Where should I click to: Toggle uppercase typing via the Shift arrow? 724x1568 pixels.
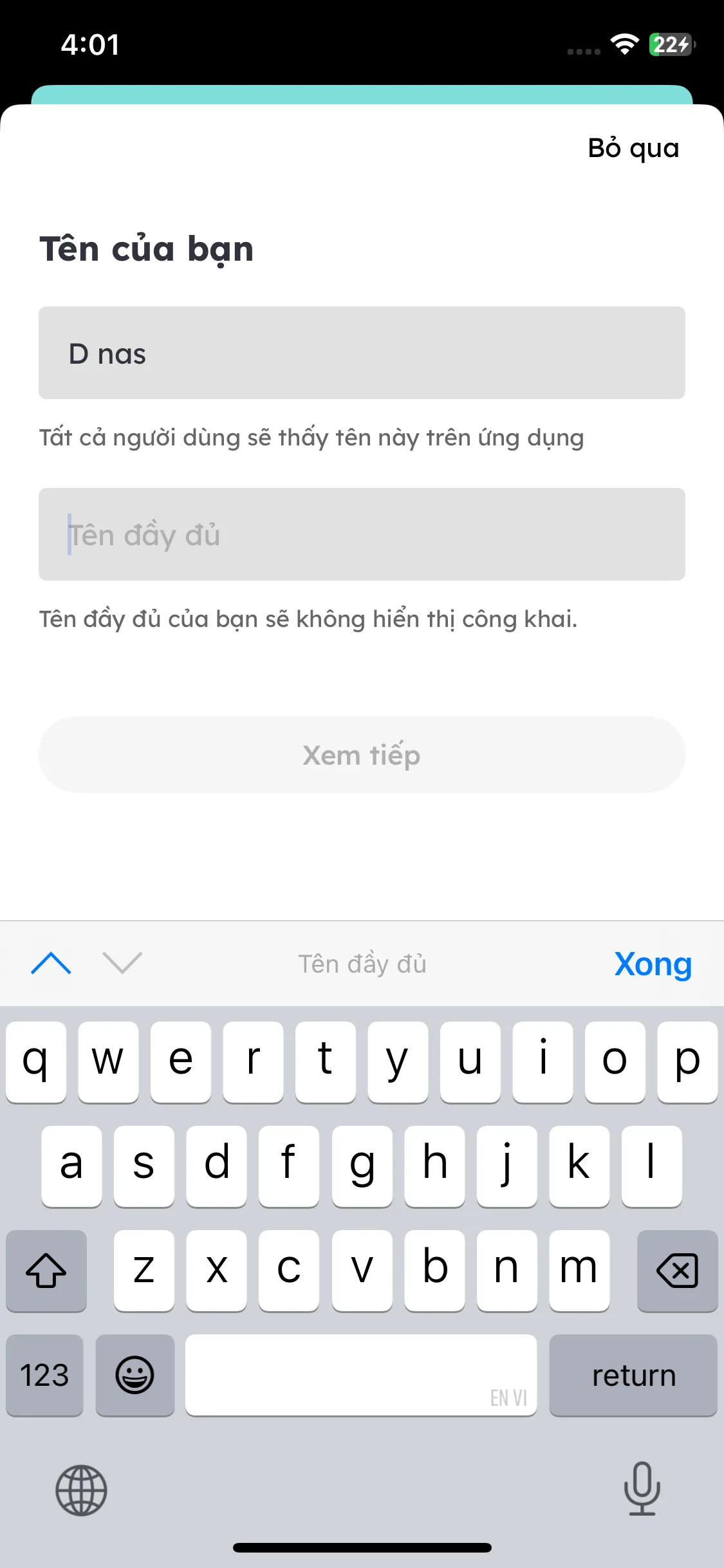(x=45, y=1271)
